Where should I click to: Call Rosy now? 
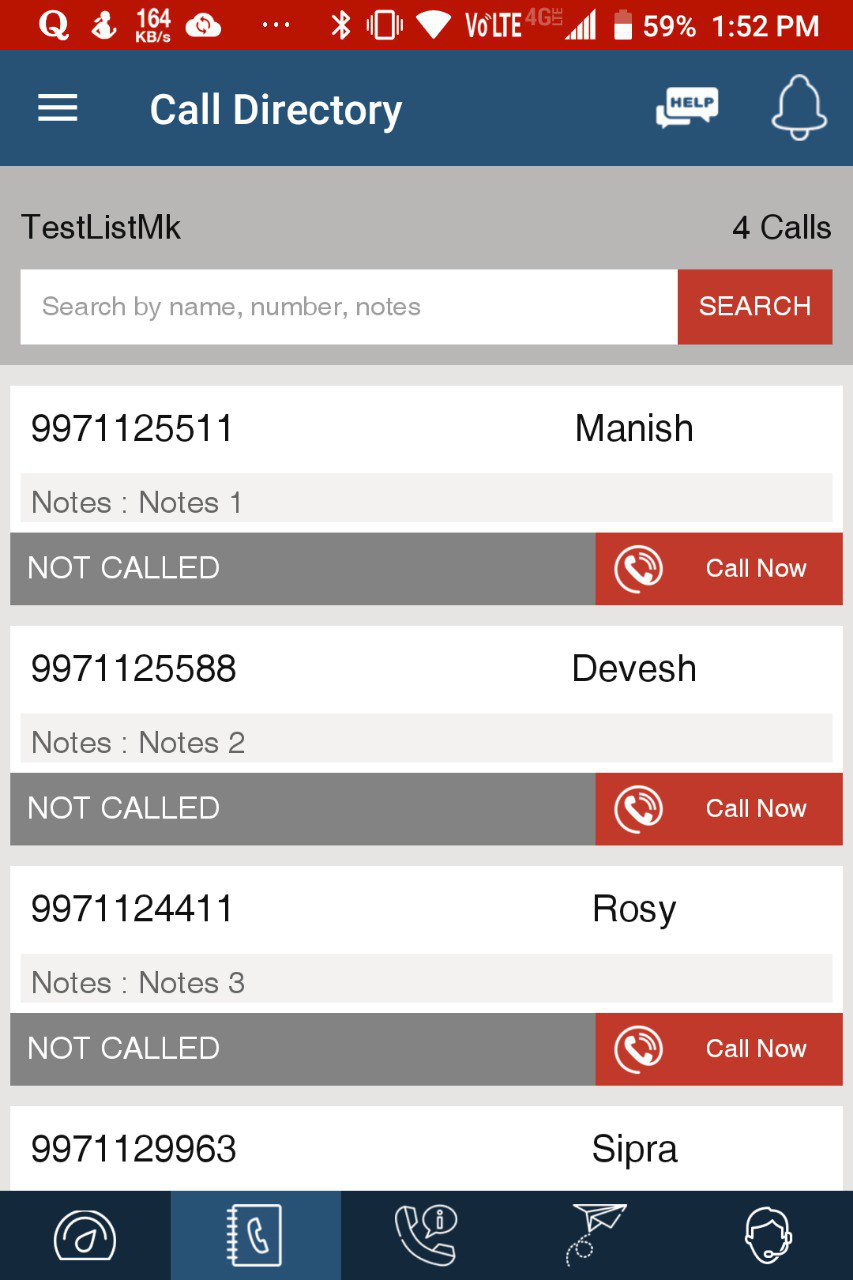(718, 1048)
